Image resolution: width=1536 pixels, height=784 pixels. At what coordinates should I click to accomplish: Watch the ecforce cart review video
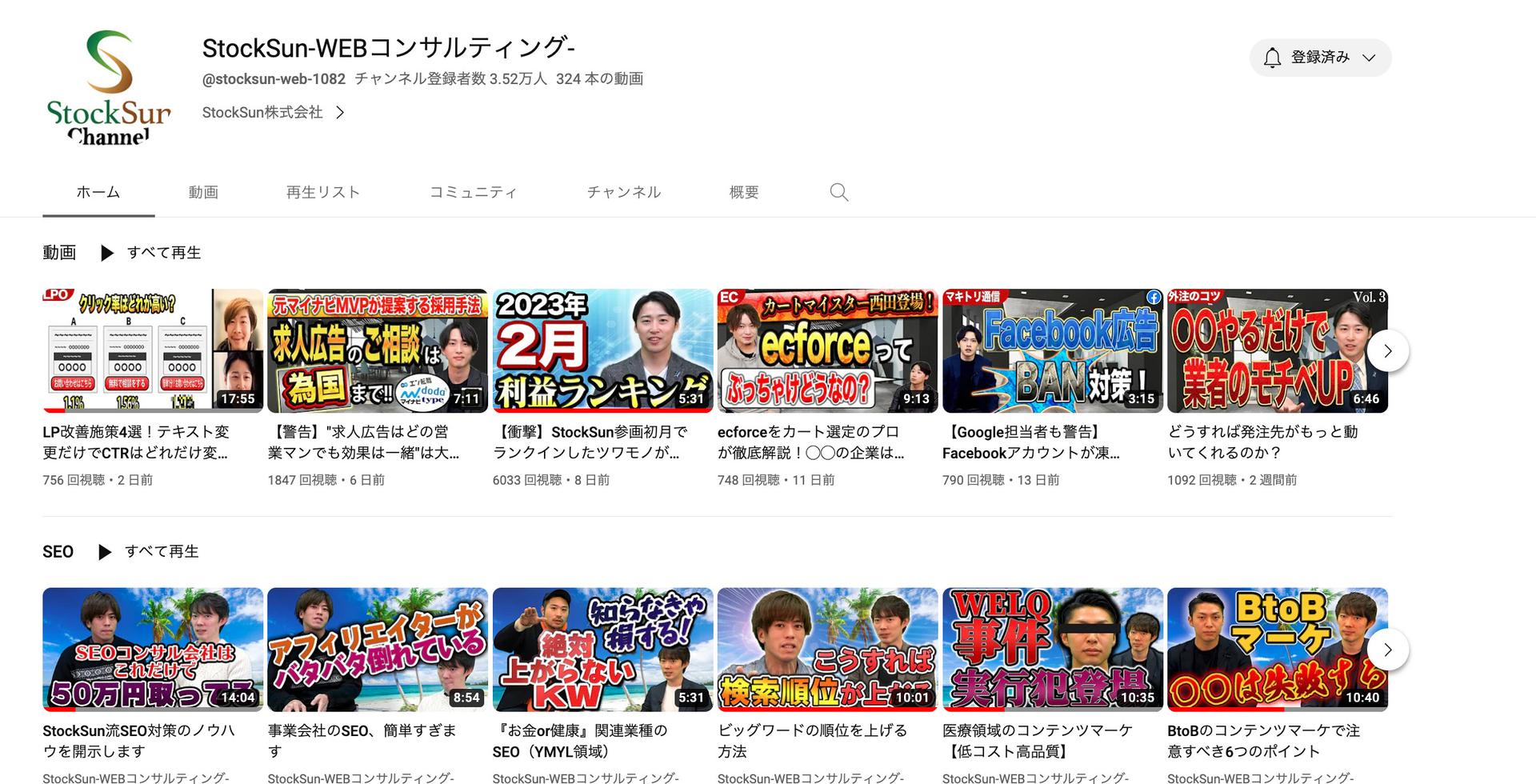[x=827, y=351]
